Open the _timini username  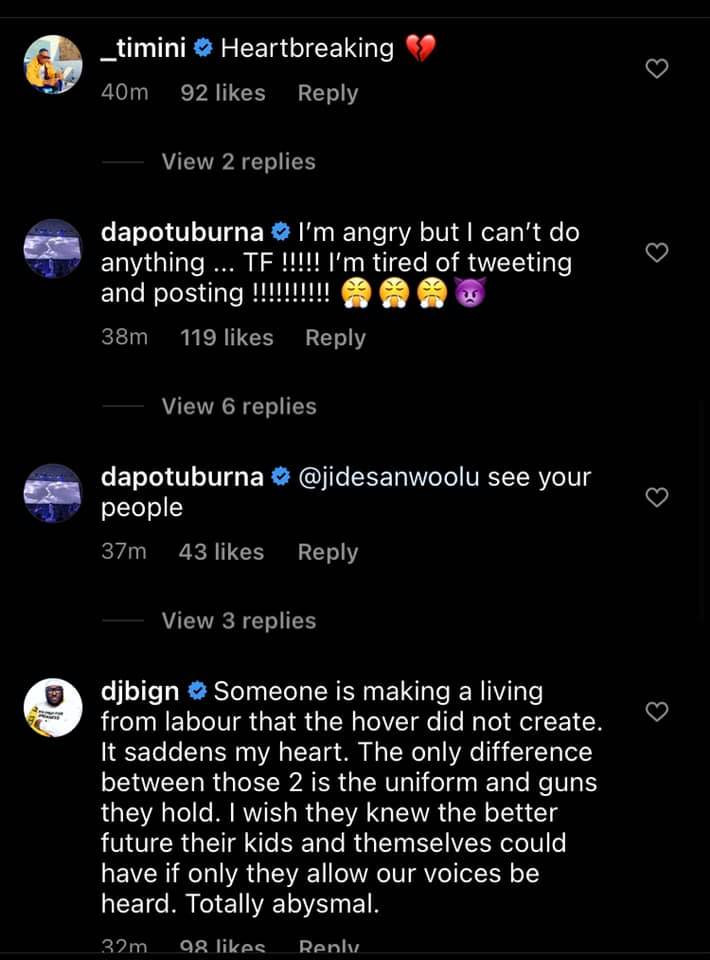tap(142, 48)
